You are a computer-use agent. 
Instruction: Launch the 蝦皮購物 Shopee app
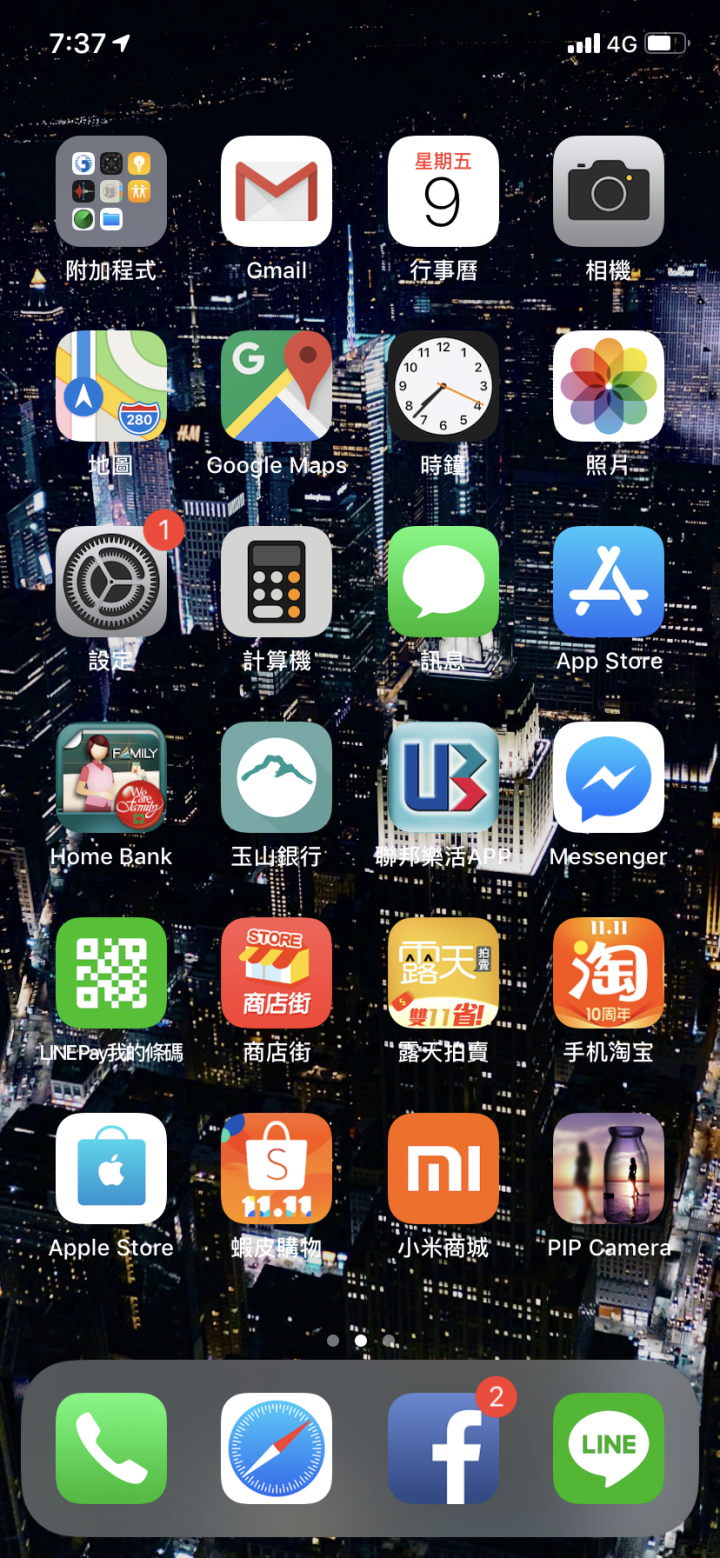pyautogui.click(x=276, y=1168)
